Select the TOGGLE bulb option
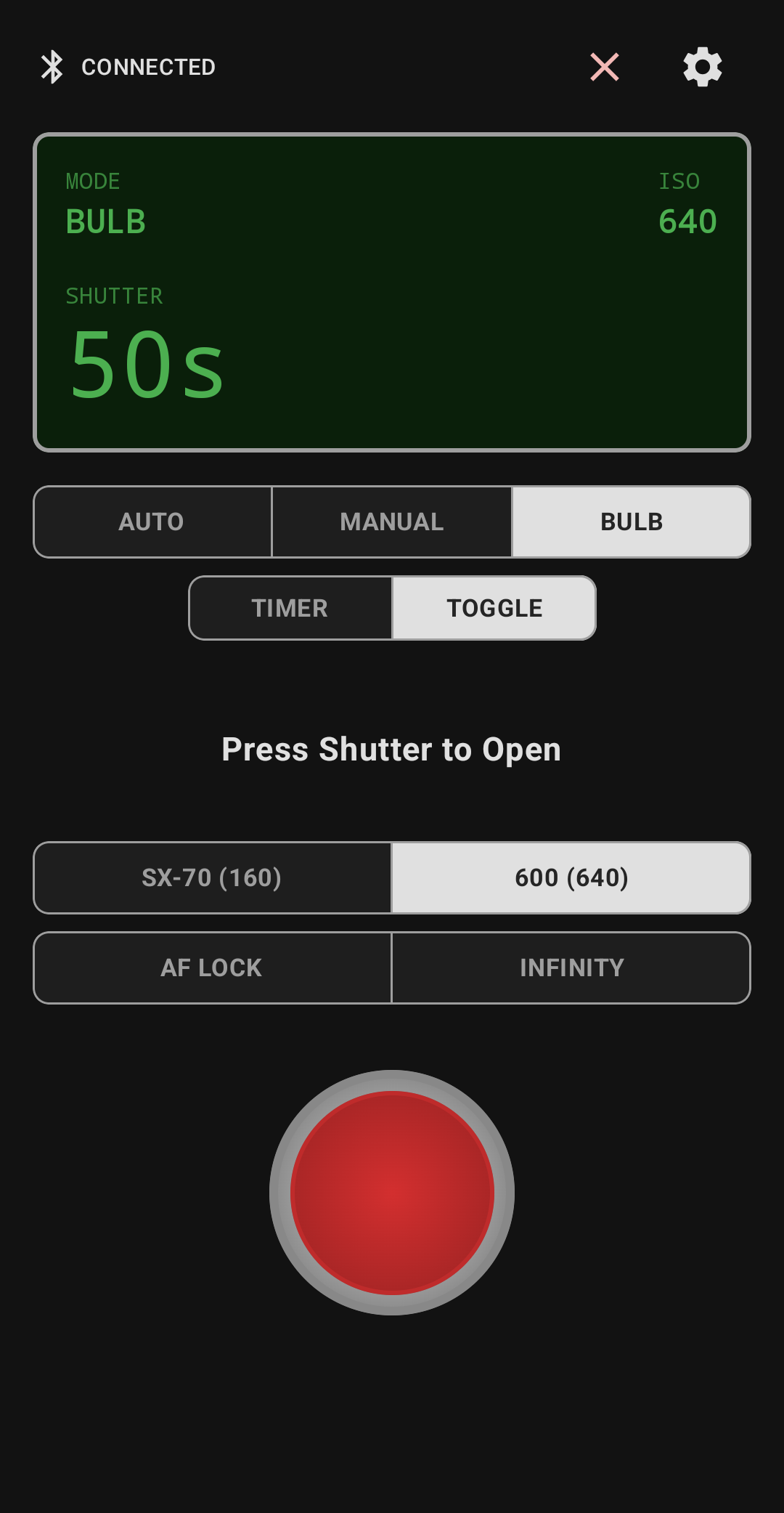Screen dimensions: 784x1513 coord(494,608)
